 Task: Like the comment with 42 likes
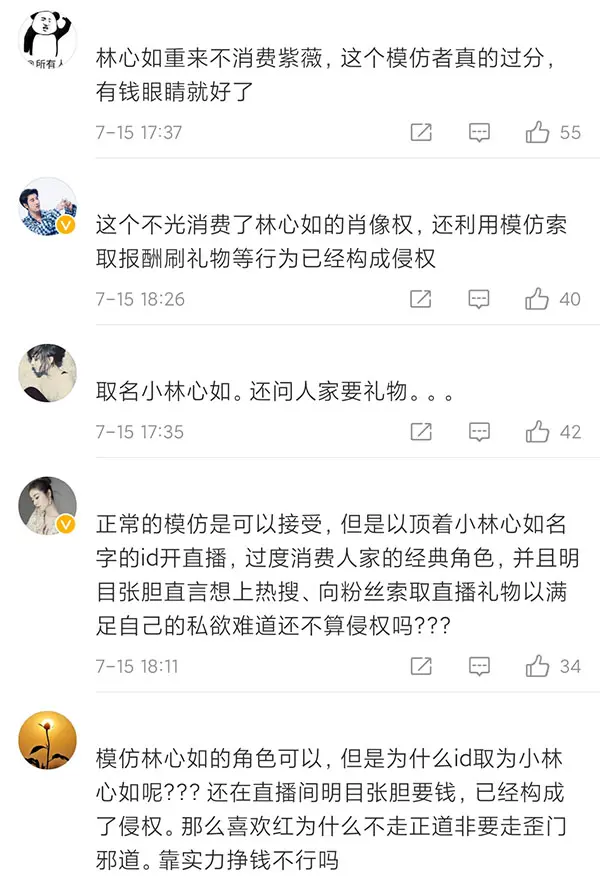538,432
